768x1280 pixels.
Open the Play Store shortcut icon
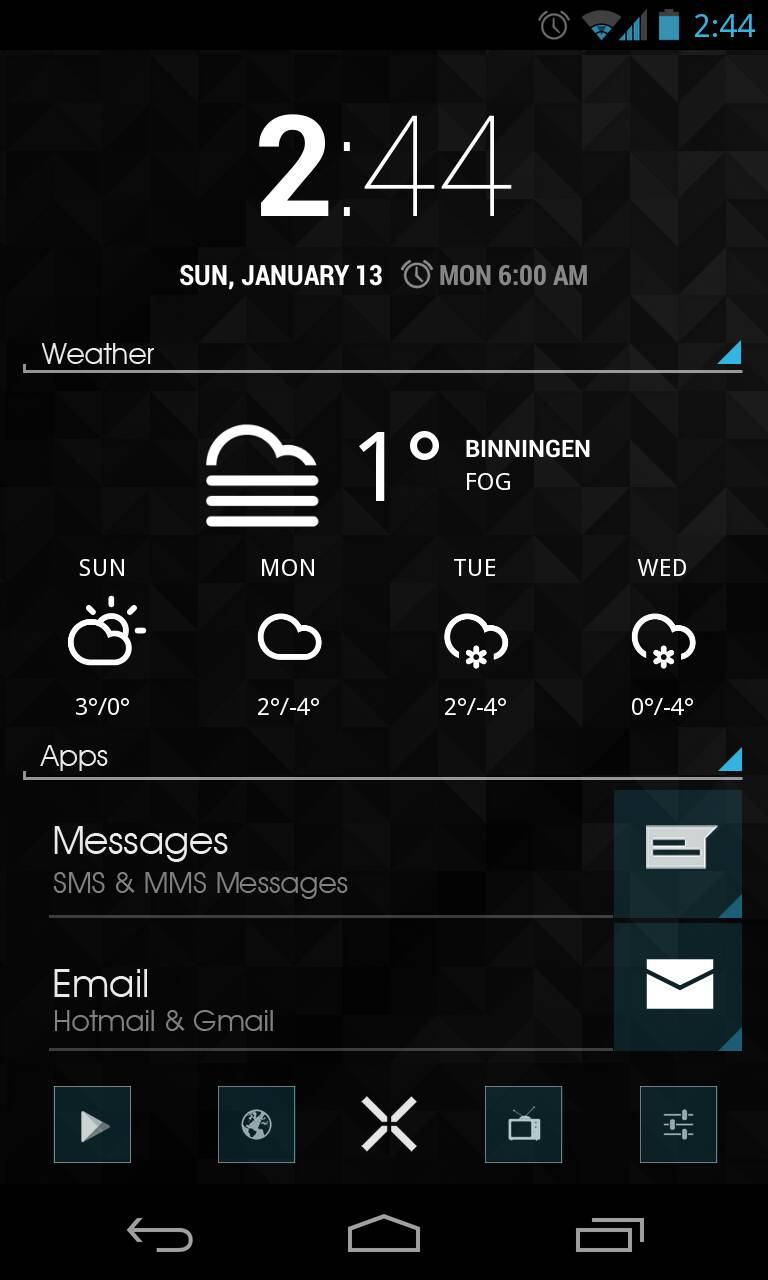(x=92, y=1124)
